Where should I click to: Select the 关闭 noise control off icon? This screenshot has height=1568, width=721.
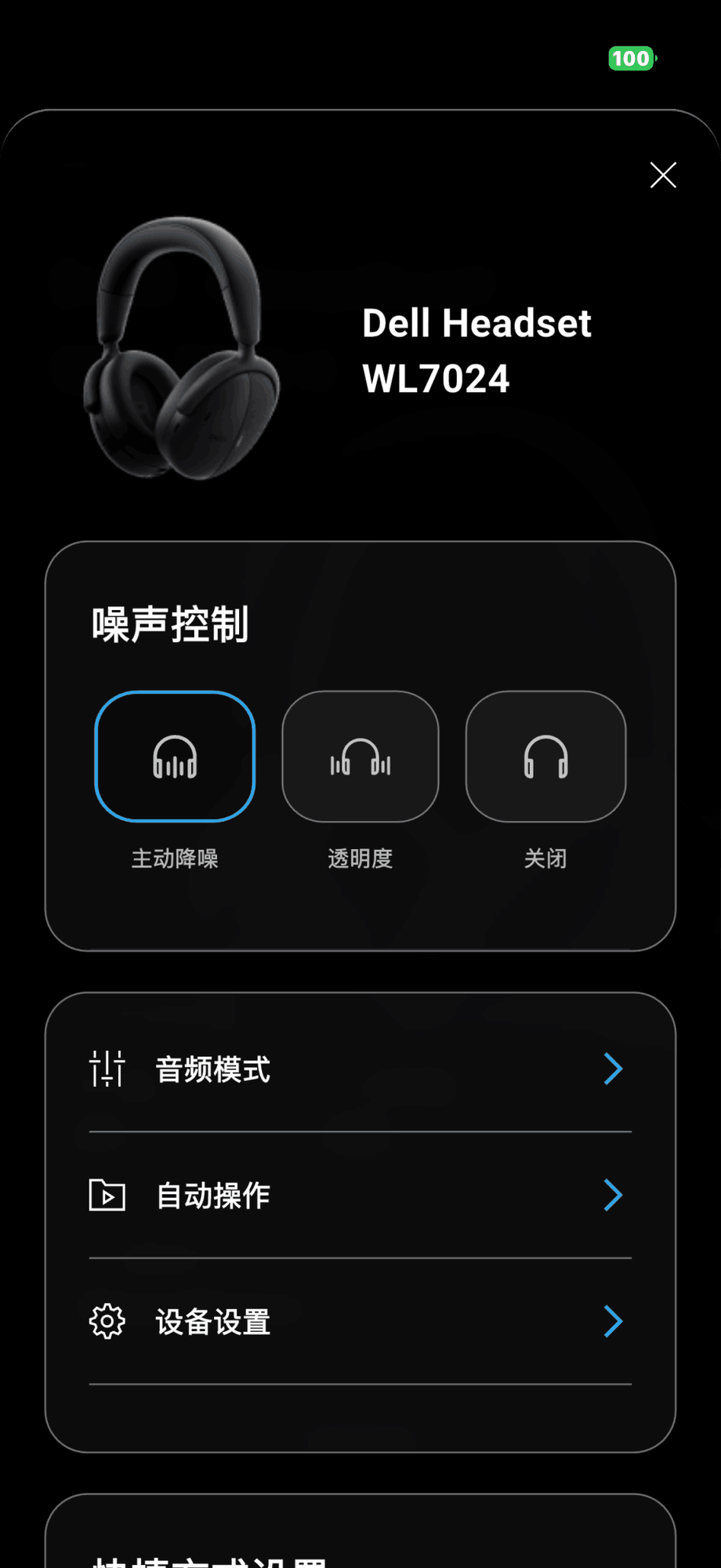click(545, 757)
